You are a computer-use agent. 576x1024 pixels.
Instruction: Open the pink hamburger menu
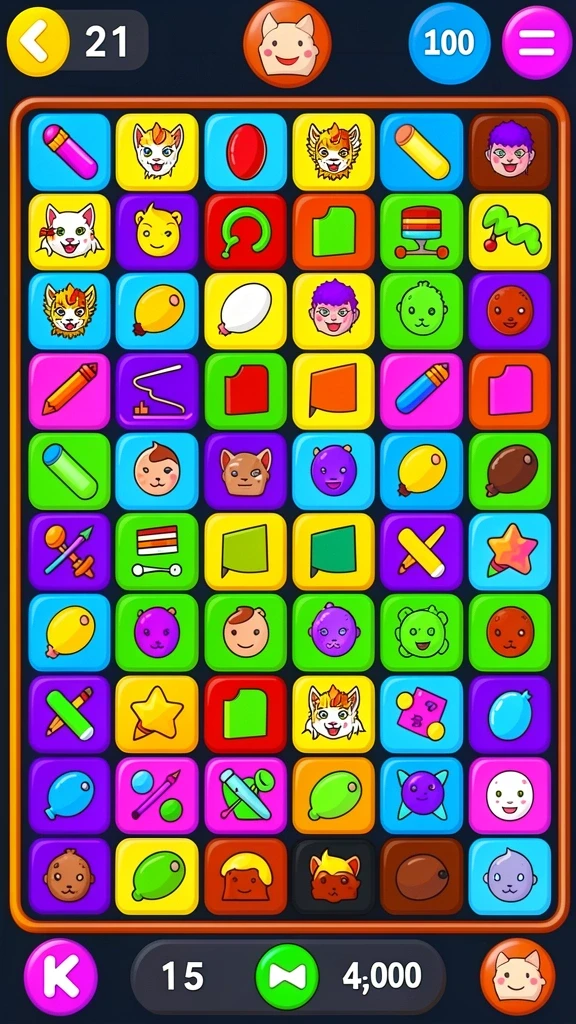click(x=537, y=42)
